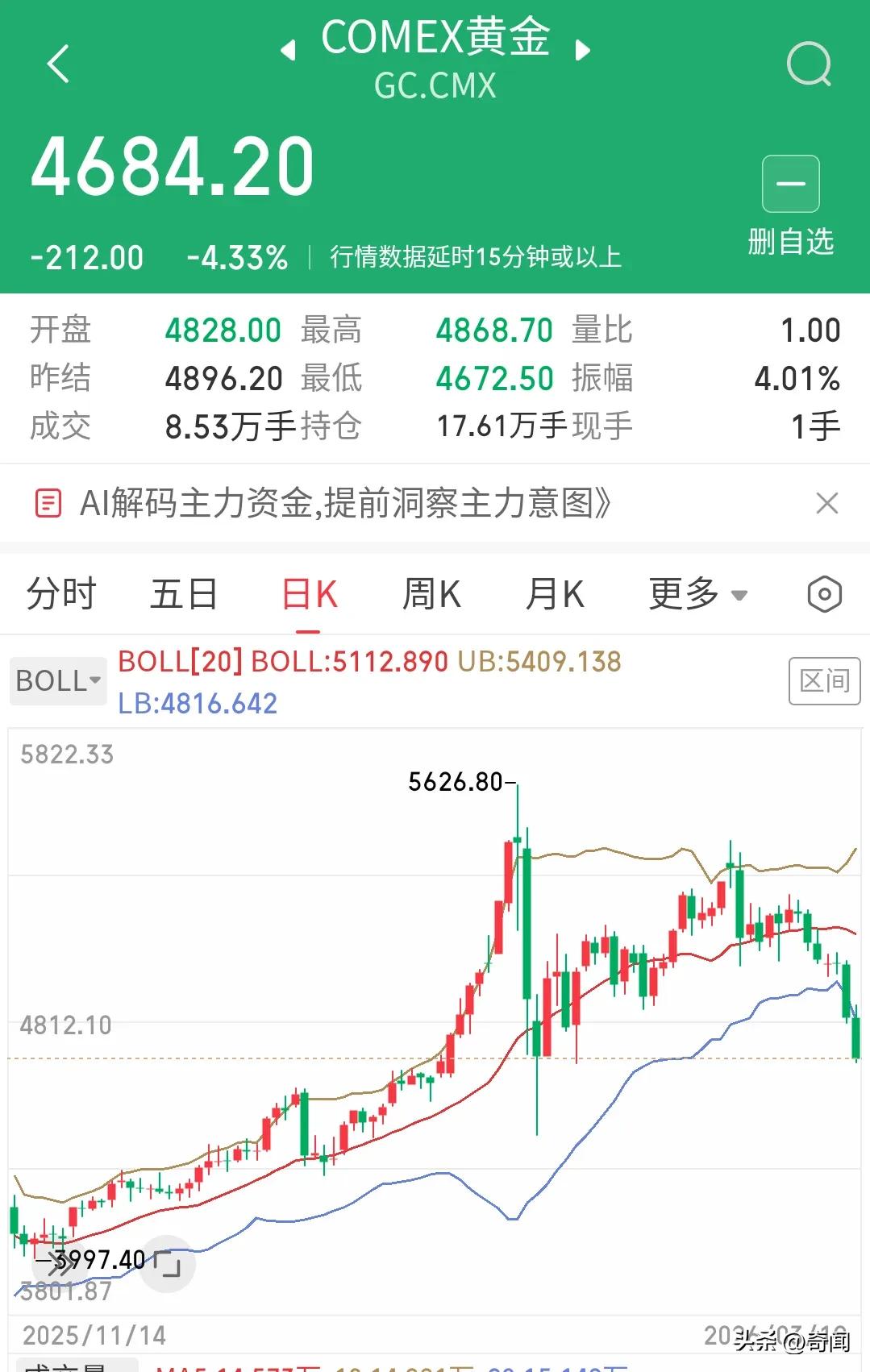
Task: Select the 周K weekly chart tab
Action: point(432,593)
